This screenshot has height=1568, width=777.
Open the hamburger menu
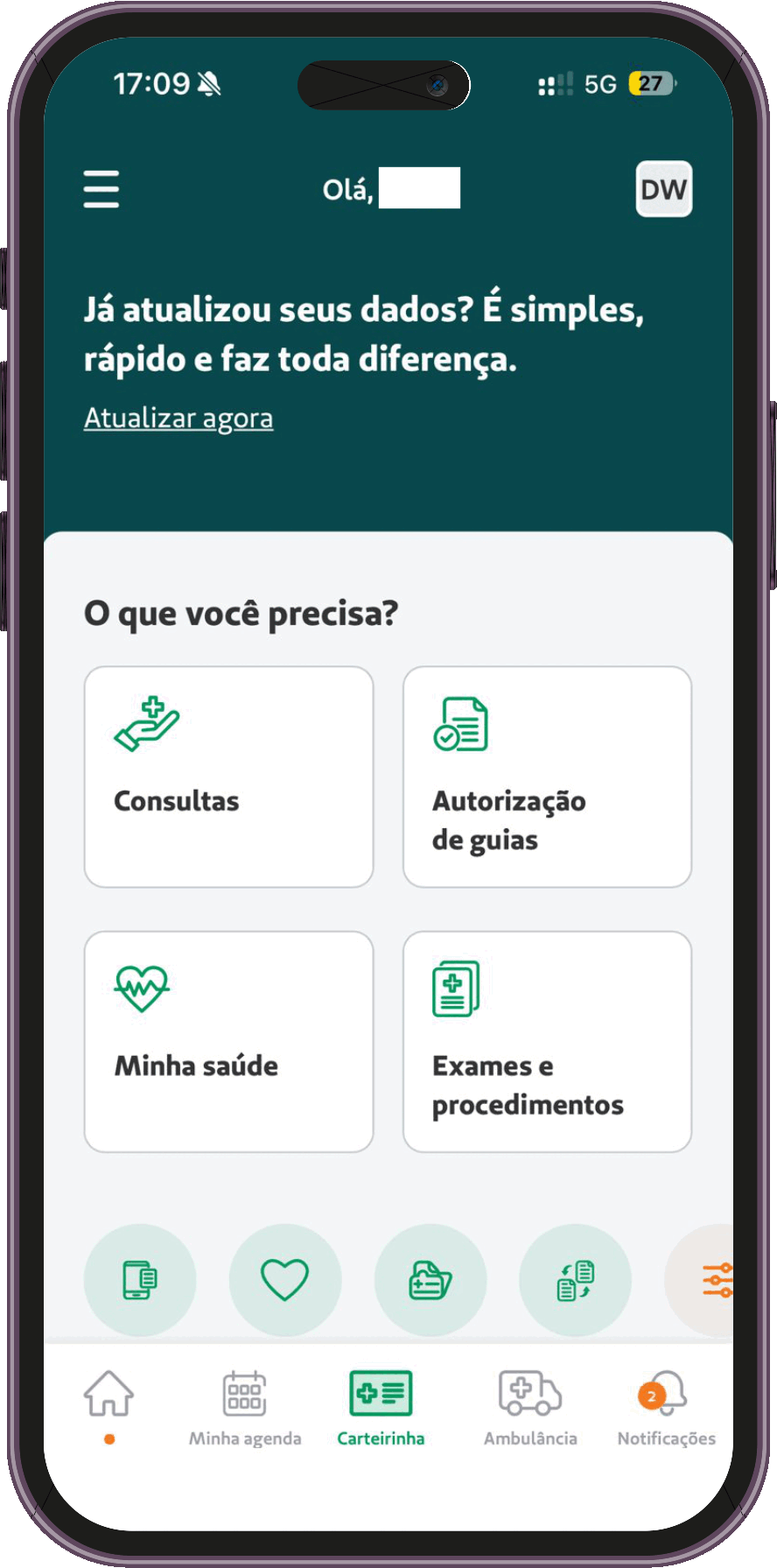(x=101, y=189)
